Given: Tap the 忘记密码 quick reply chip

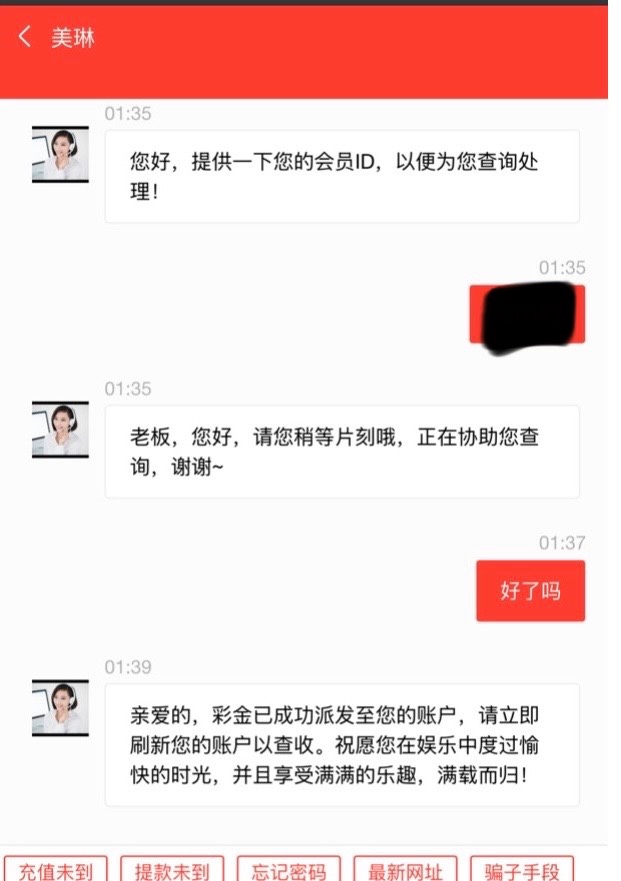Looking at the screenshot, I should pos(288,870).
